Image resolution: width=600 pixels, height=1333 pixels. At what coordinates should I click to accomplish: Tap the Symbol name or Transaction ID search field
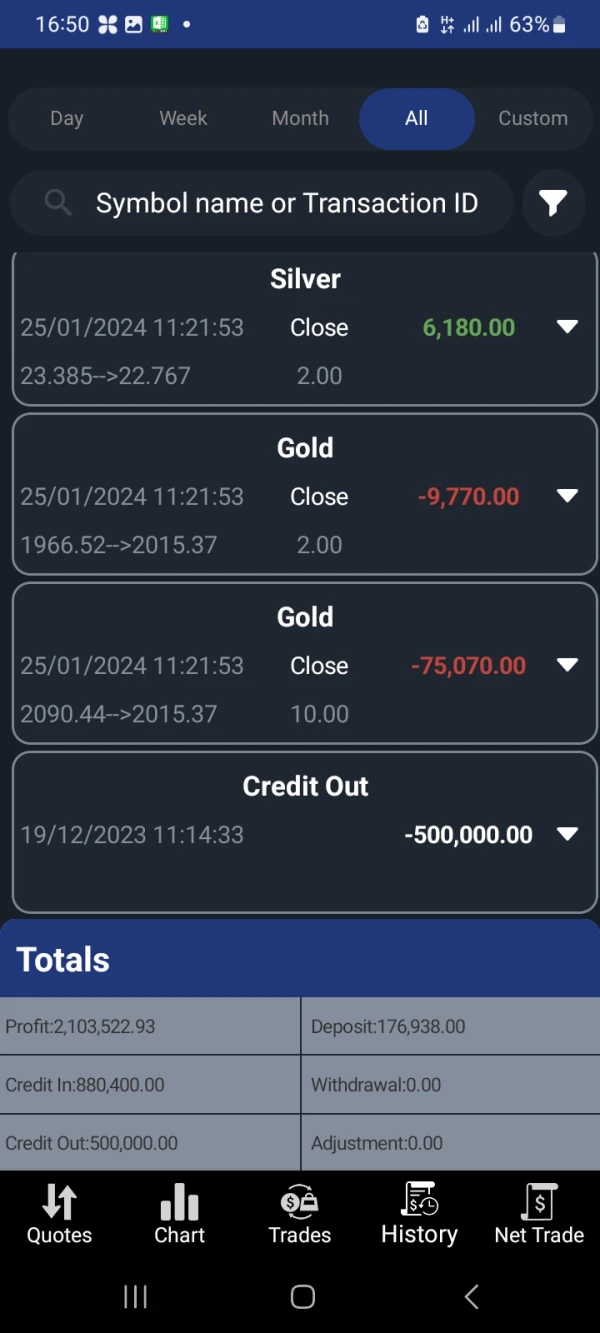tap(286, 203)
